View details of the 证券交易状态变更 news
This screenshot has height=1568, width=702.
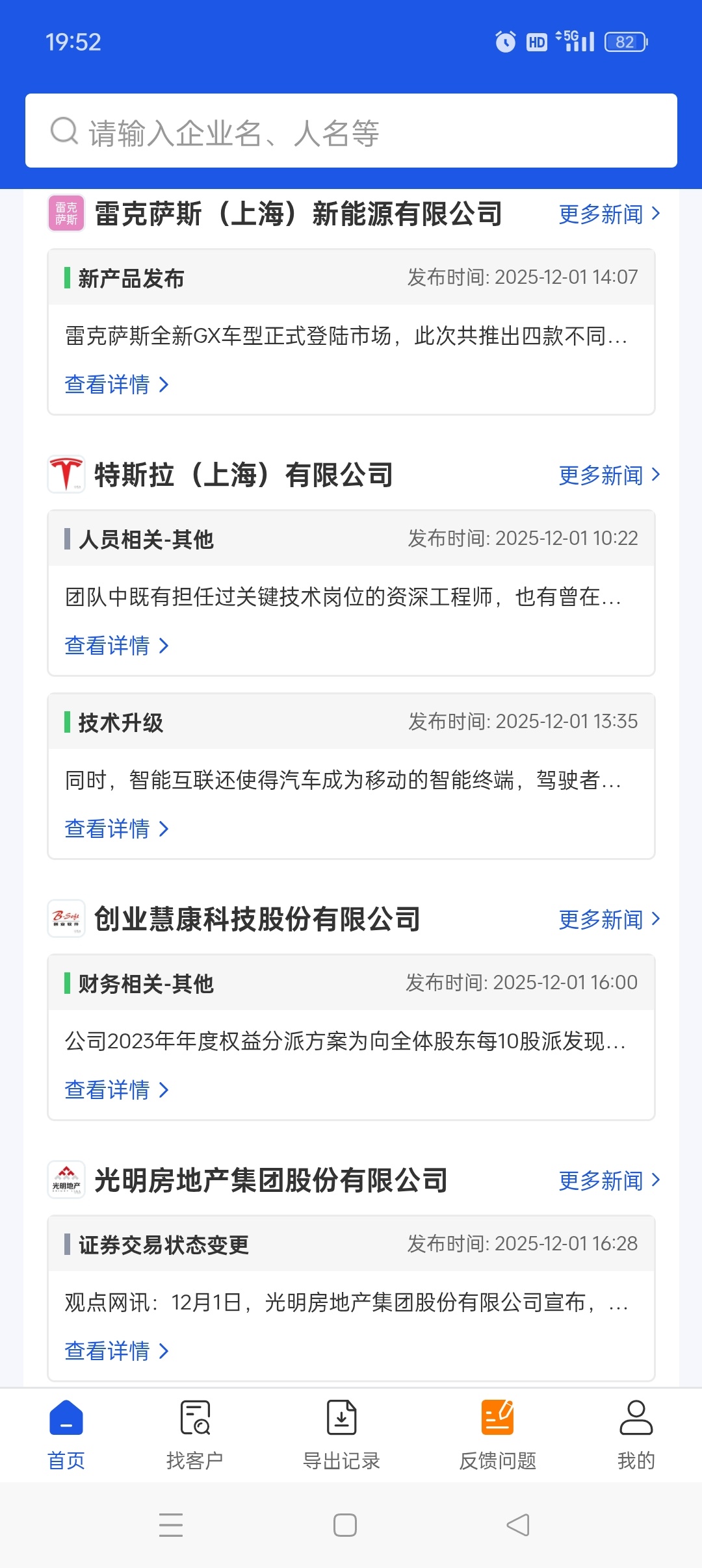click(116, 1351)
